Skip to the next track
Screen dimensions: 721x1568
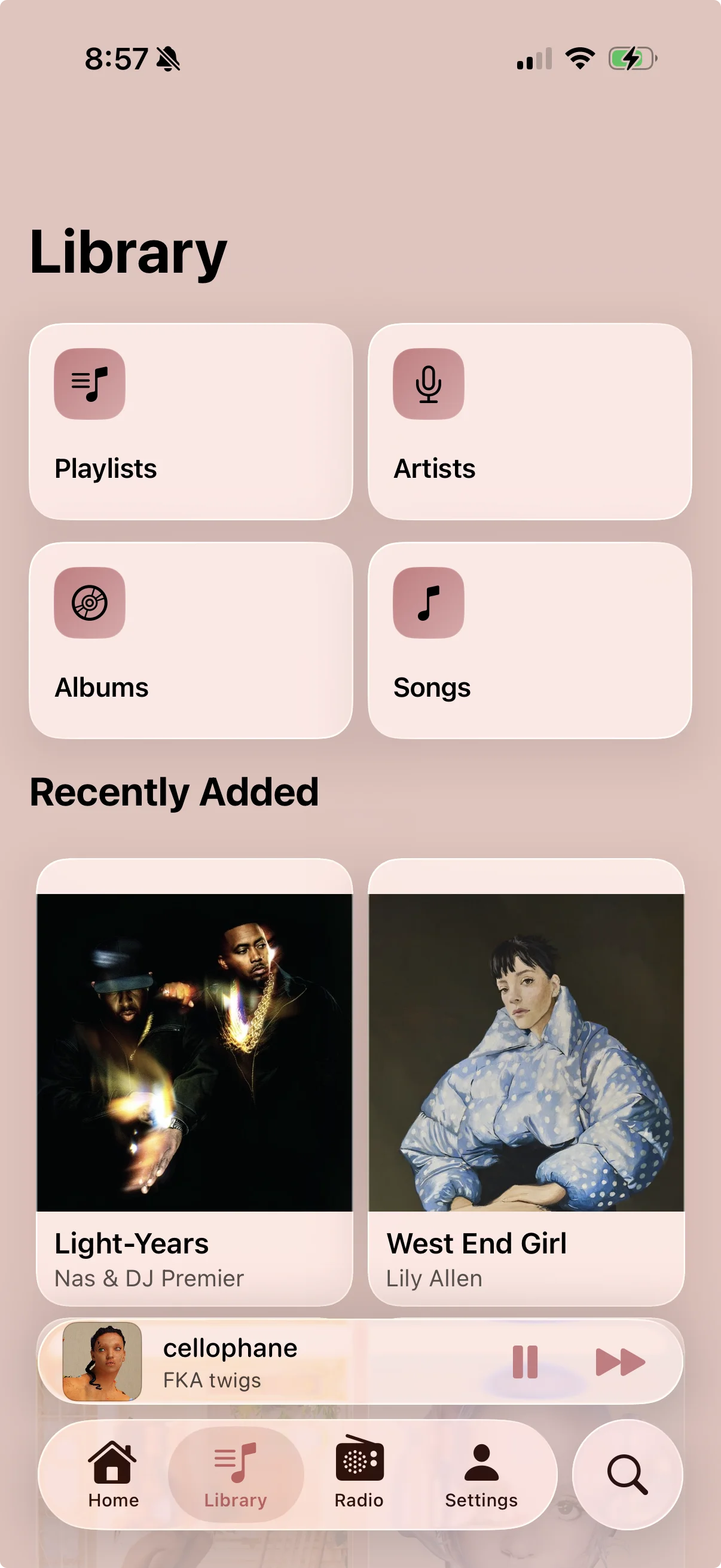(620, 1362)
